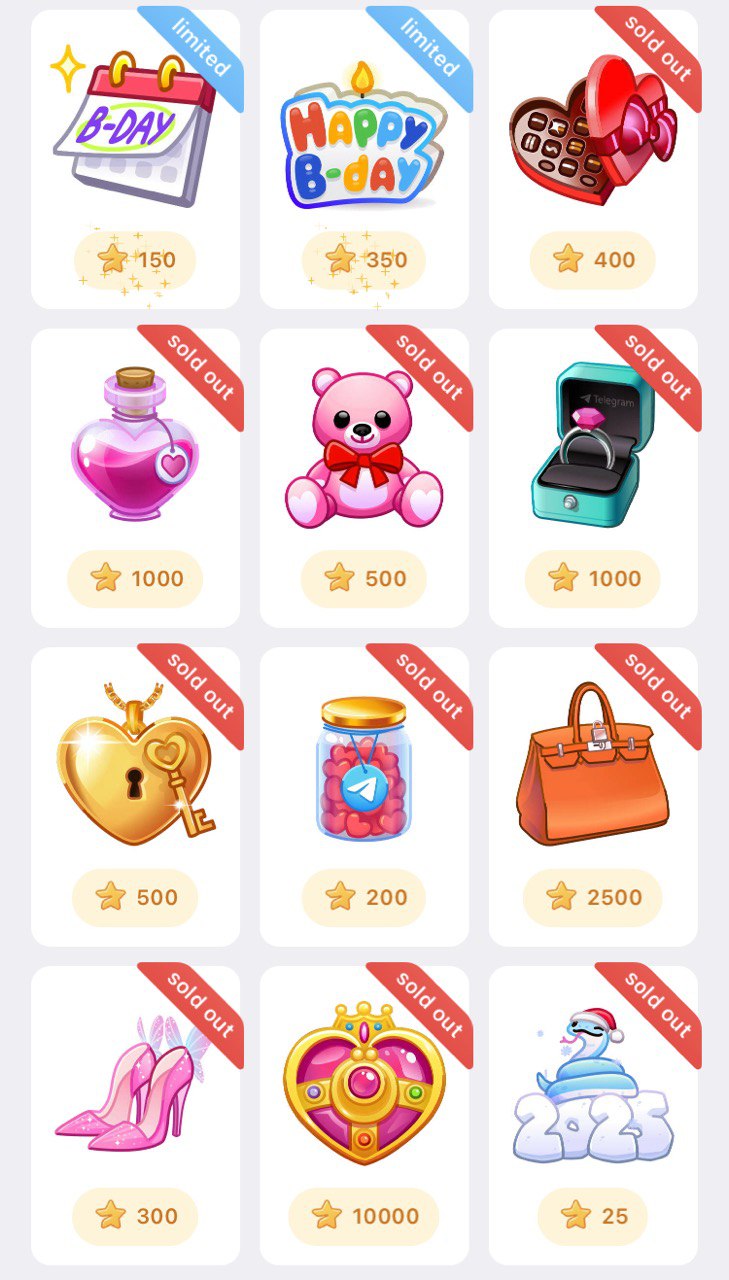Open the heart chocolate box gift
Screen dimensions: 729x1280
tap(592, 130)
